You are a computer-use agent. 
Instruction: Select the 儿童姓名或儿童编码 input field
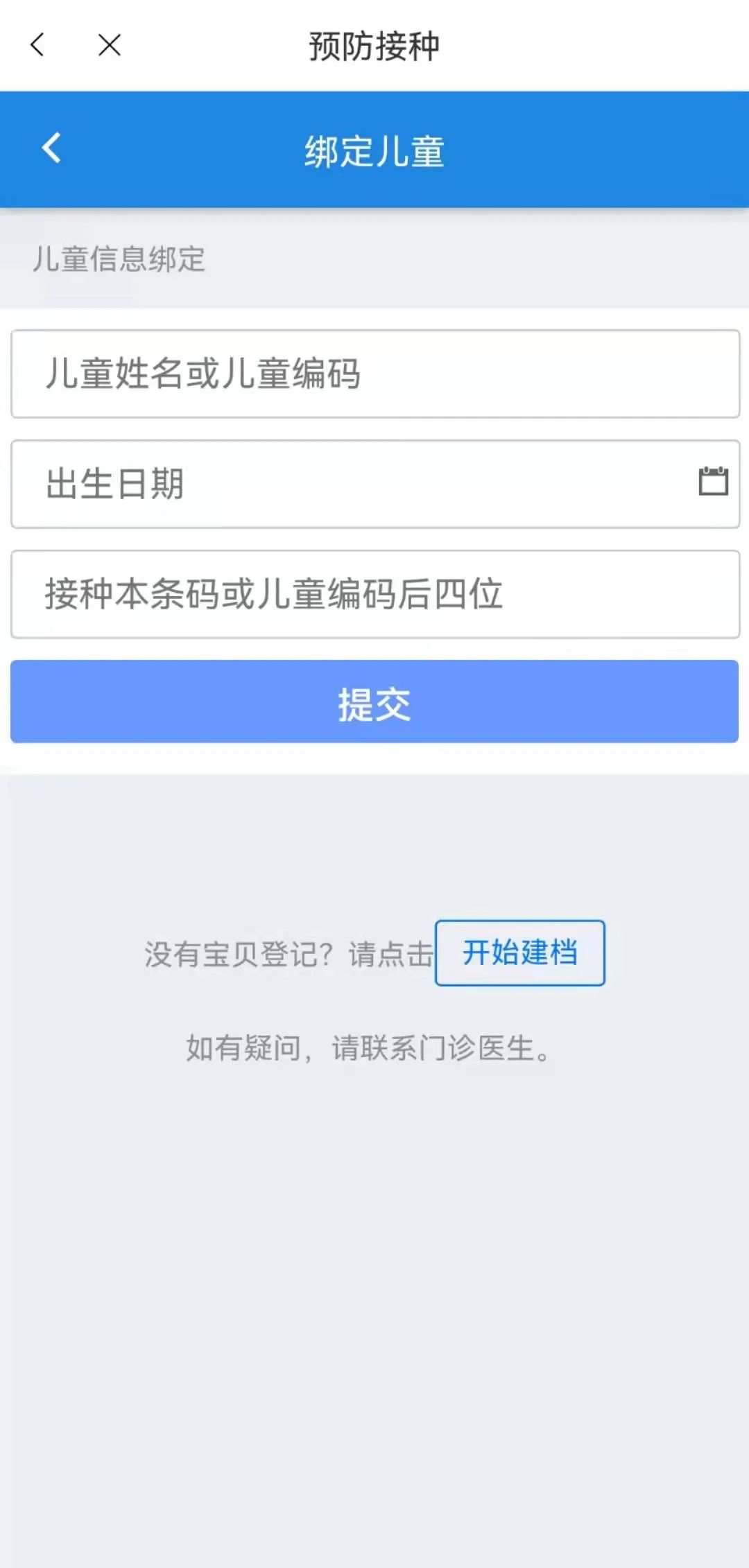374,374
